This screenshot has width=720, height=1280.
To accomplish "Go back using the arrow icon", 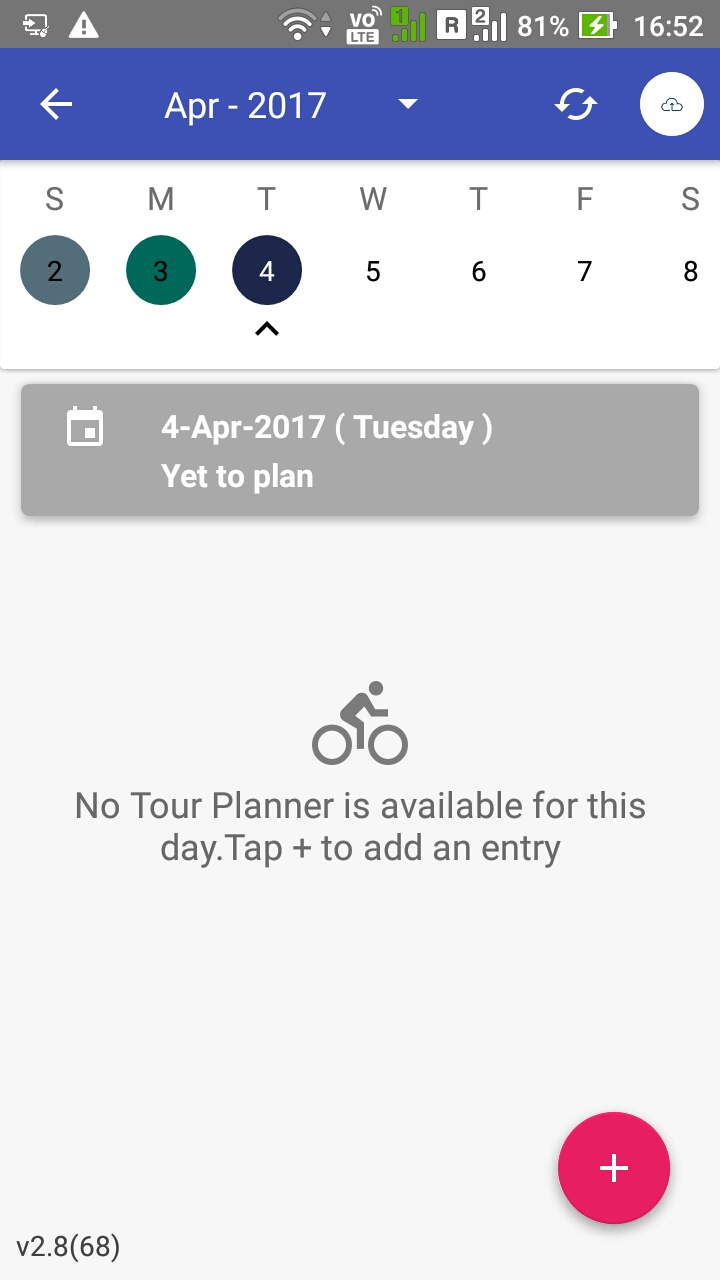I will 56,105.
